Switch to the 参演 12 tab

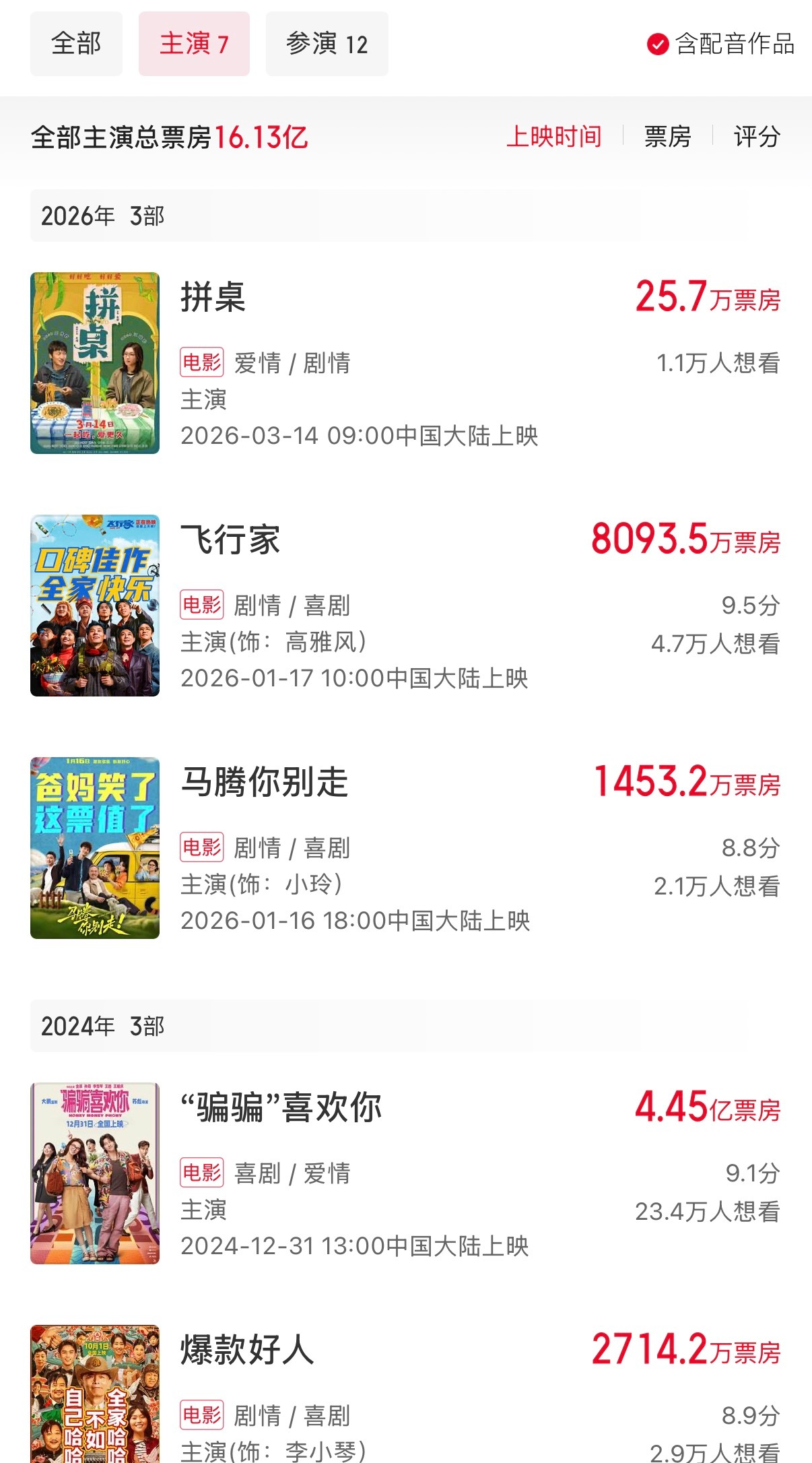pyautogui.click(x=327, y=44)
